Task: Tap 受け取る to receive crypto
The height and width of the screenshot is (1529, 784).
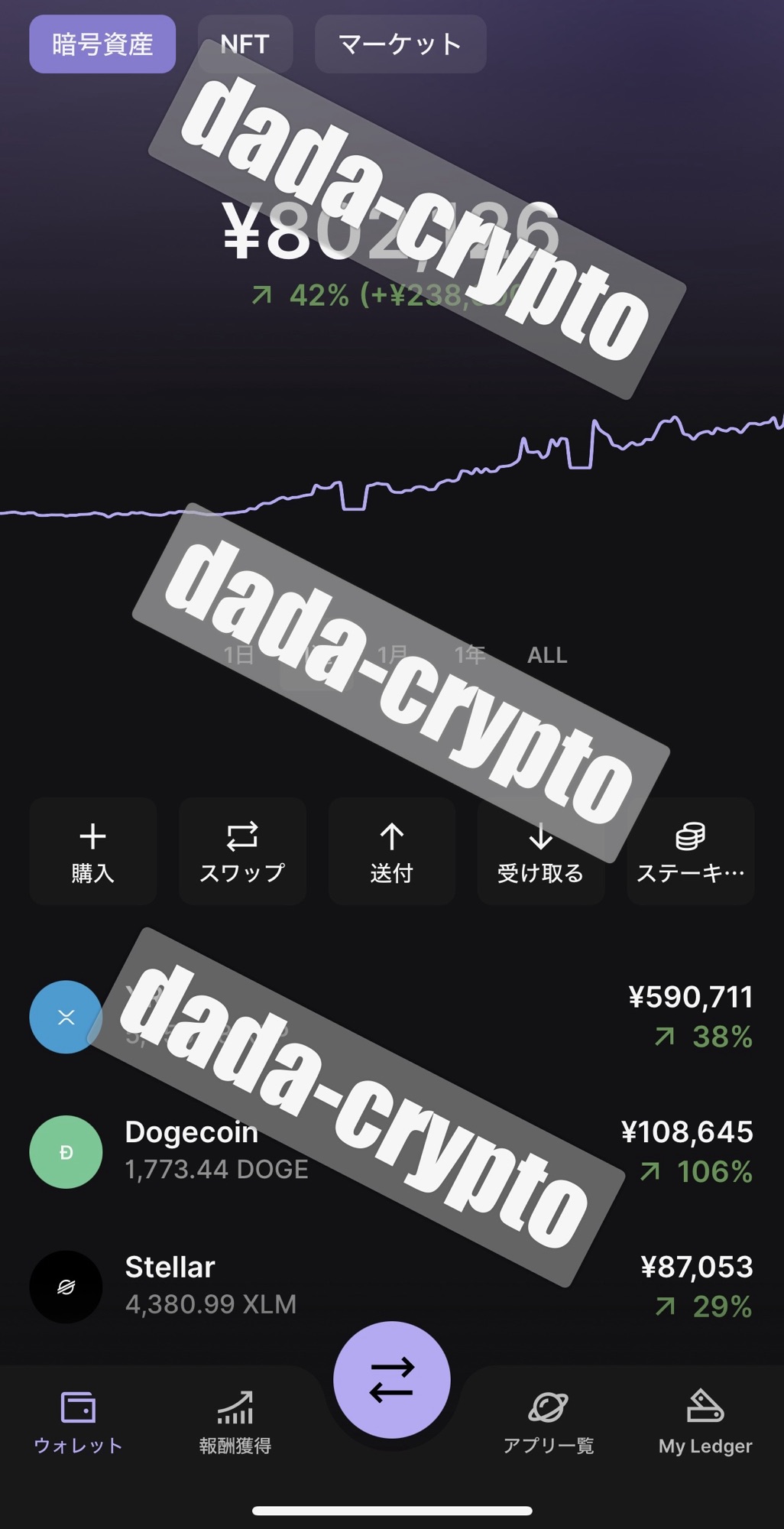Action: click(x=540, y=852)
